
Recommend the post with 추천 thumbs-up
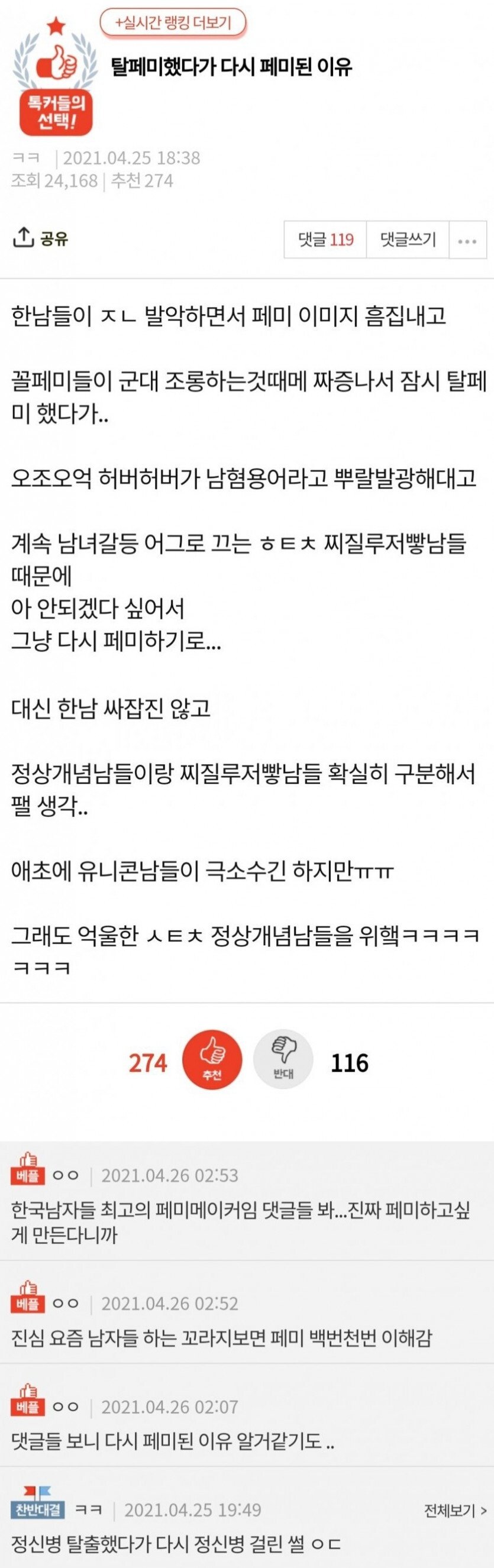(212, 1062)
